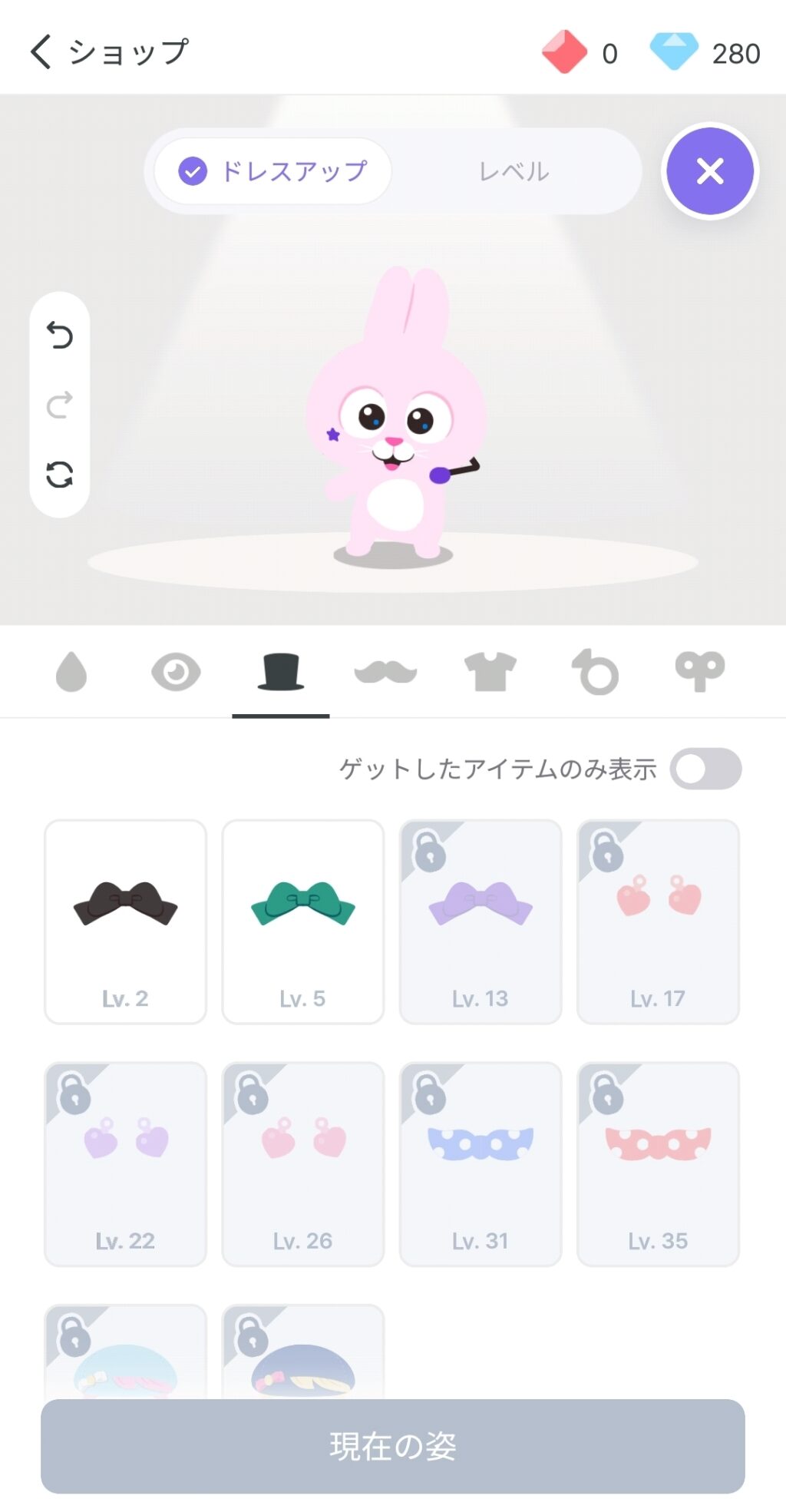The width and height of the screenshot is (786, 1512).
Task: Click the rotate character icon
Action: coord(59,476)
